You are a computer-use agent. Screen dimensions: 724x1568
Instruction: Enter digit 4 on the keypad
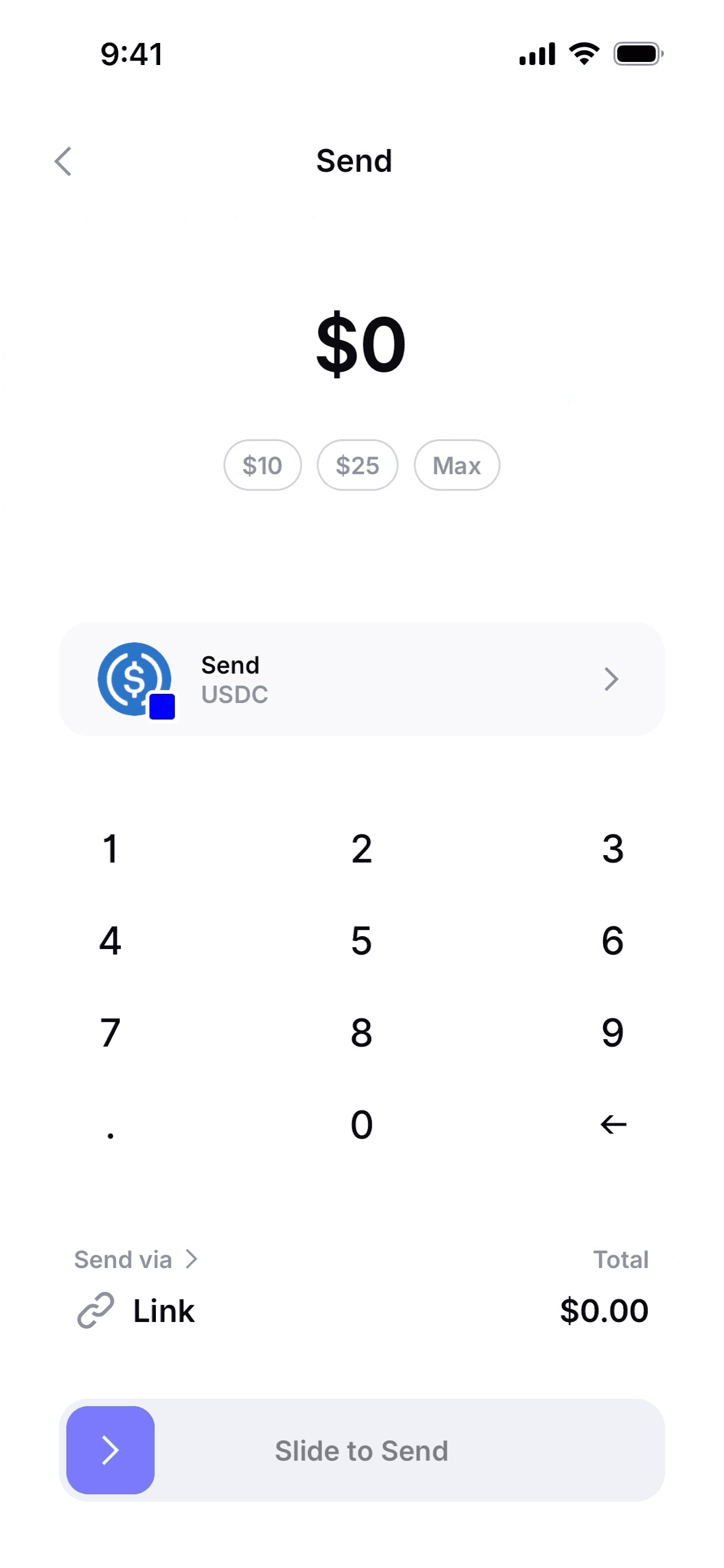click(x=110, y=941)
